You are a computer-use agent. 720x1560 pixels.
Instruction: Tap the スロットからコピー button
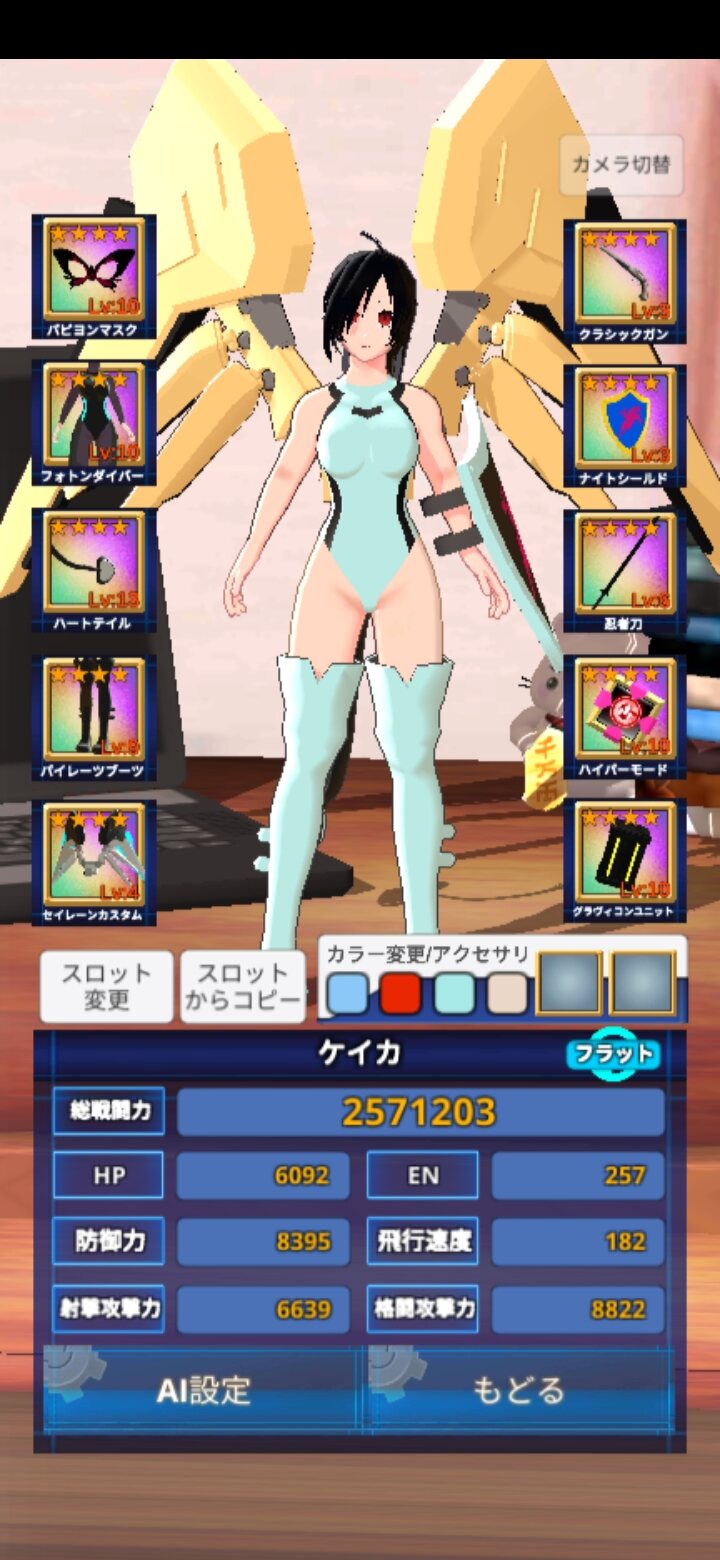click(x=243, y=986)
